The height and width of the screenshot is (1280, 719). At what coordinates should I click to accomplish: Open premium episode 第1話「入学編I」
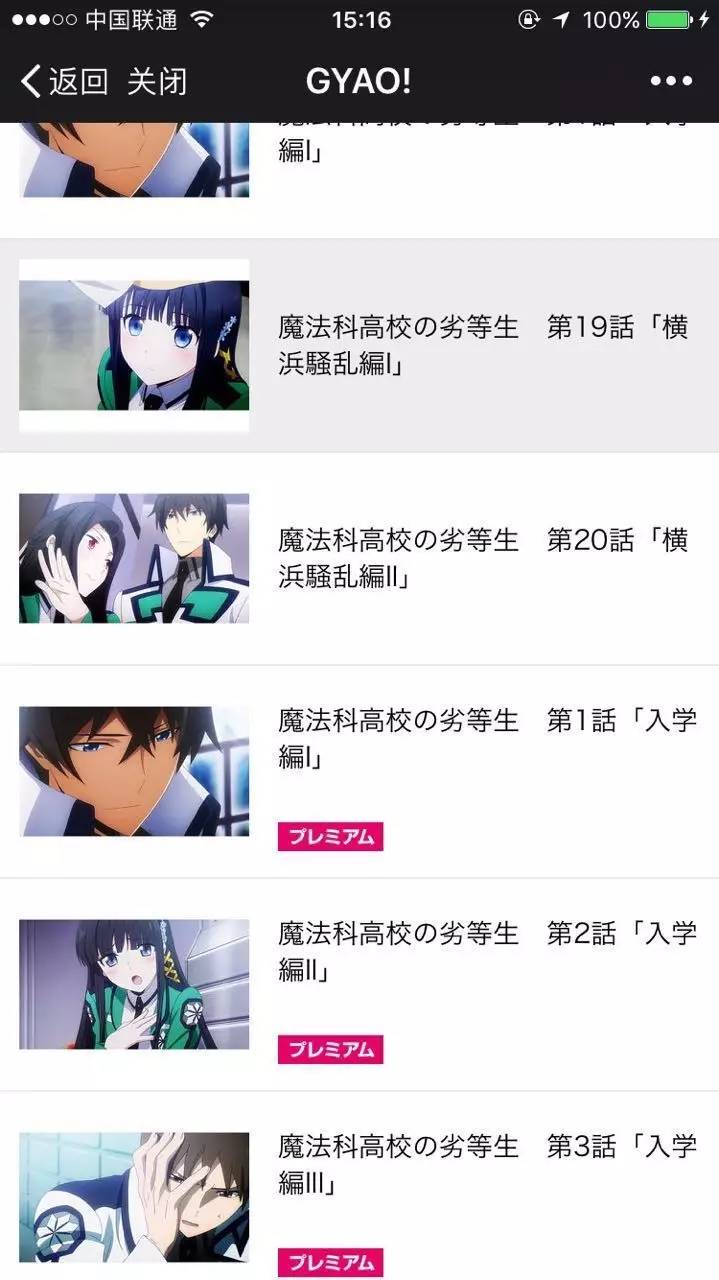[x=487, y=740]
